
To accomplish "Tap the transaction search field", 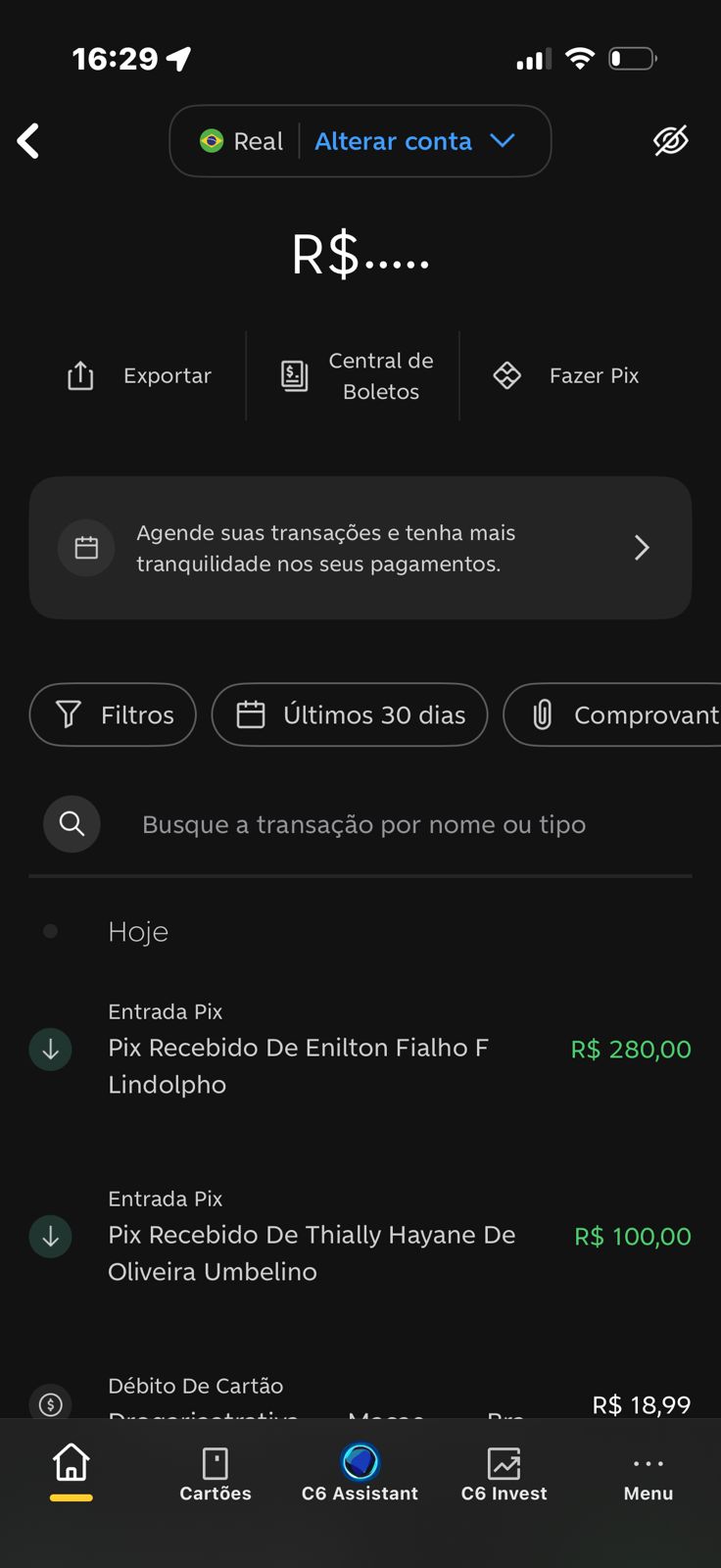I will pyautogui.click(x=363, y=824).
